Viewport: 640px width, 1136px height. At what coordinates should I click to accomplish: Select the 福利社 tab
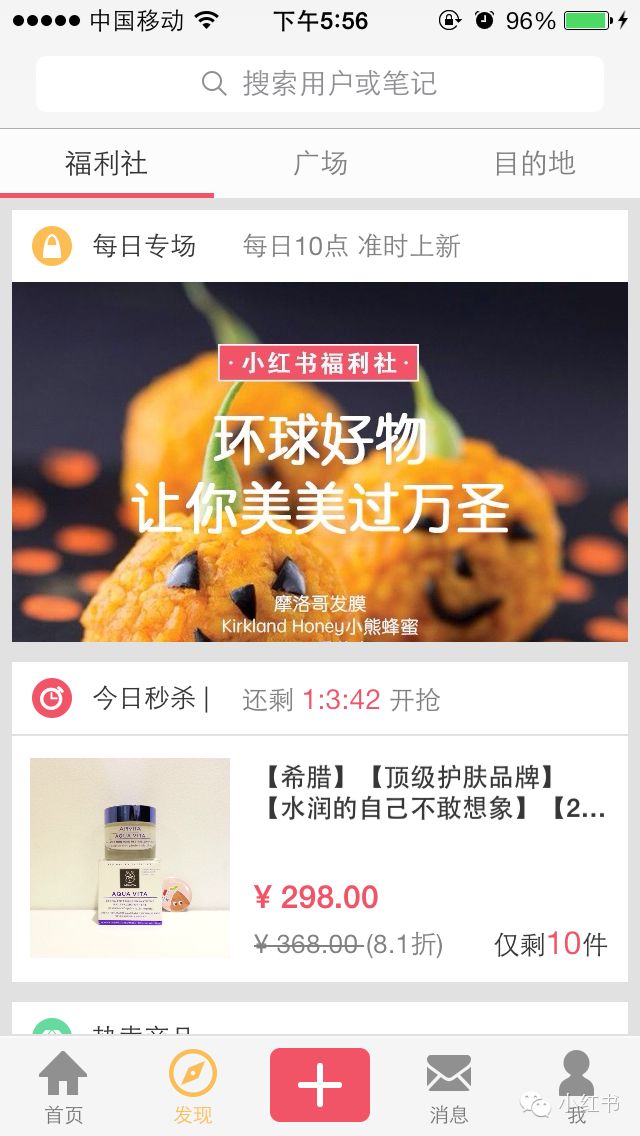pyautogui.click(x=106, y=163)
